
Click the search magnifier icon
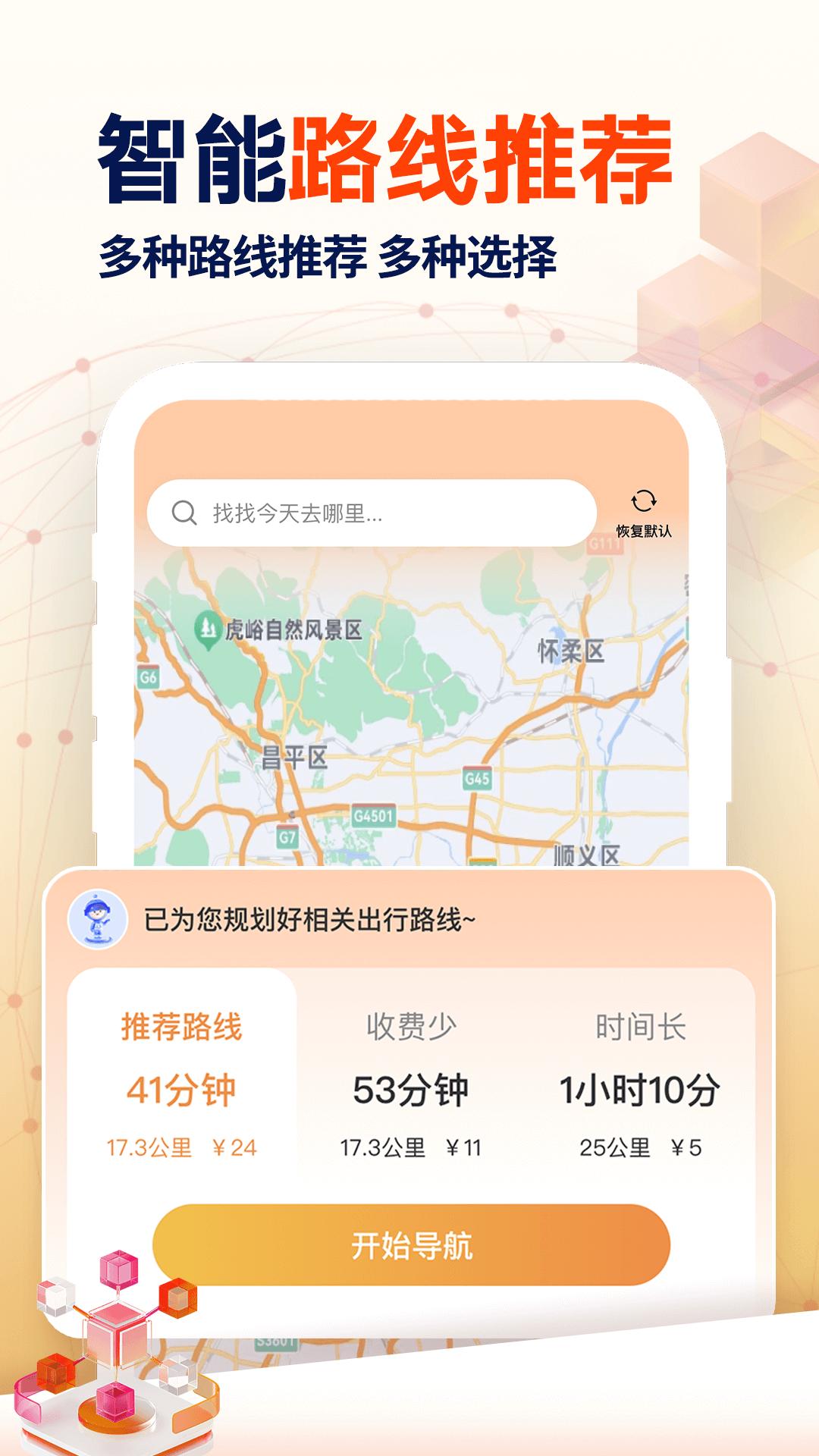tap(184, 512)
